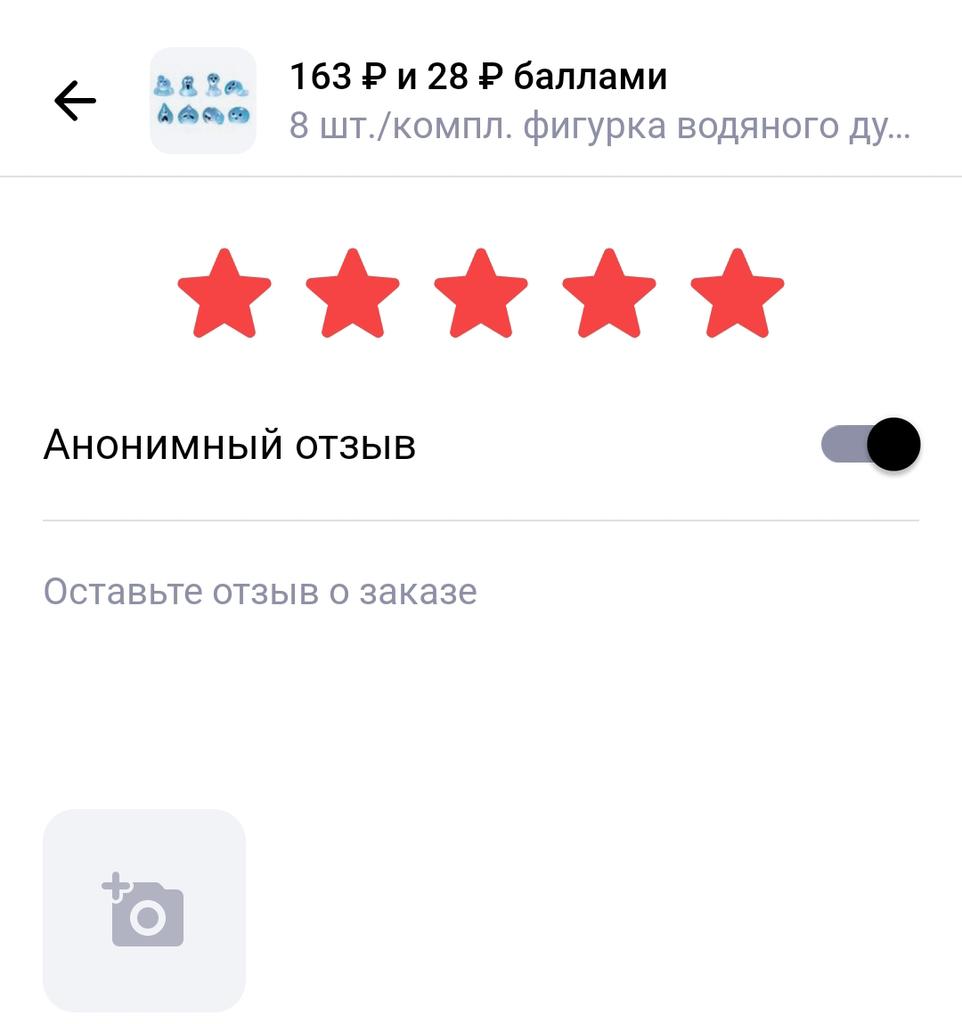Choose the fifth star rating
This screenshot has height=1024, width=962.
(x=737, y=294)
